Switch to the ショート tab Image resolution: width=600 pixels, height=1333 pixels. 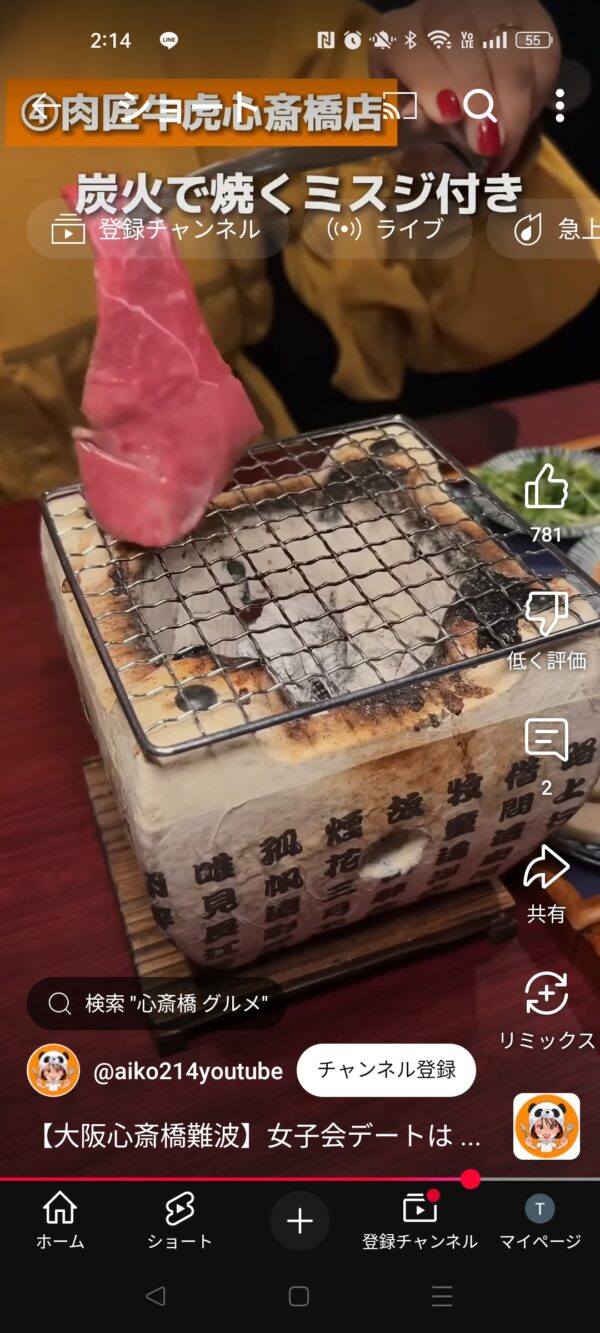tap(180, 1220)
